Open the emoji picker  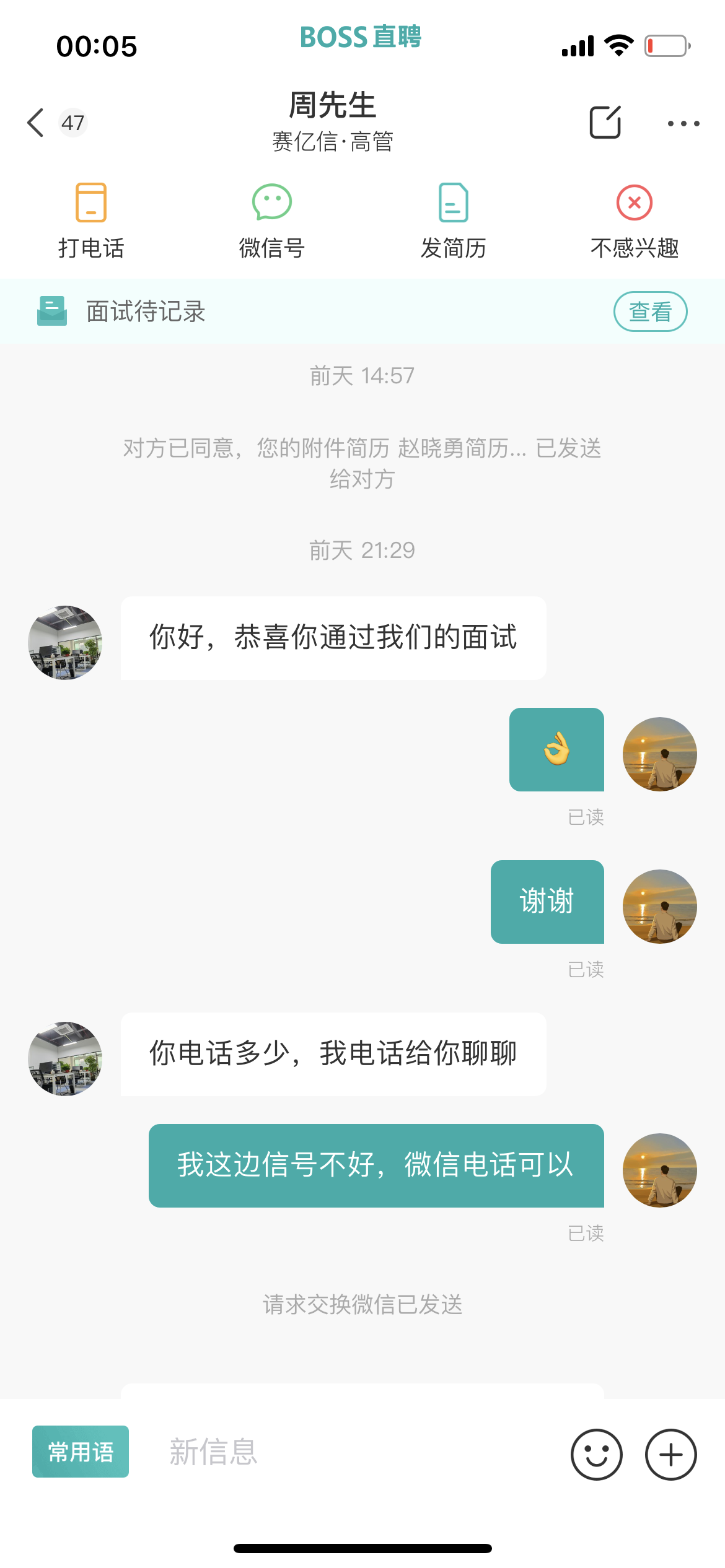coord(596,1454)
